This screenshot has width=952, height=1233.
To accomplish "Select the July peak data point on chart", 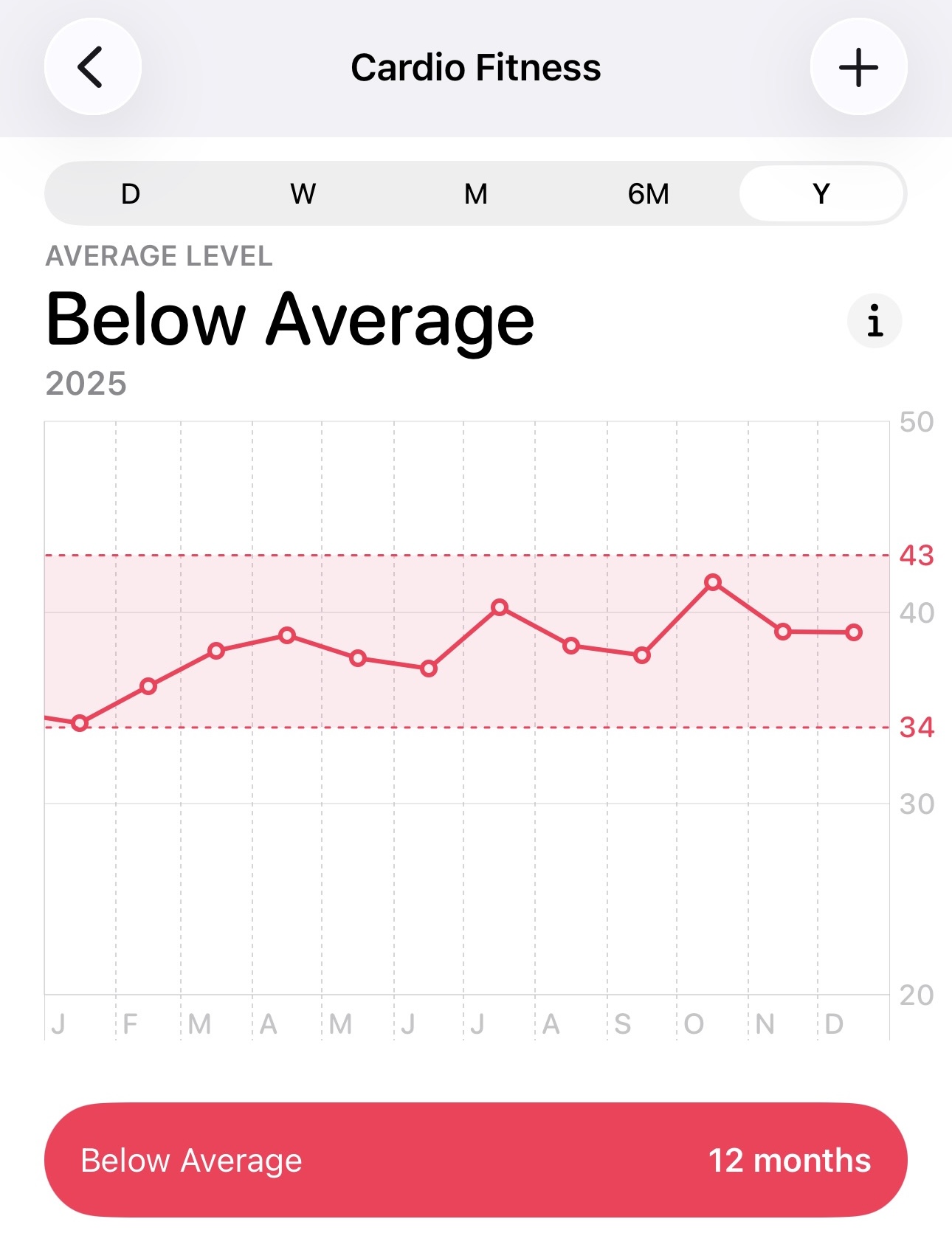I will (x=500, y=607).
